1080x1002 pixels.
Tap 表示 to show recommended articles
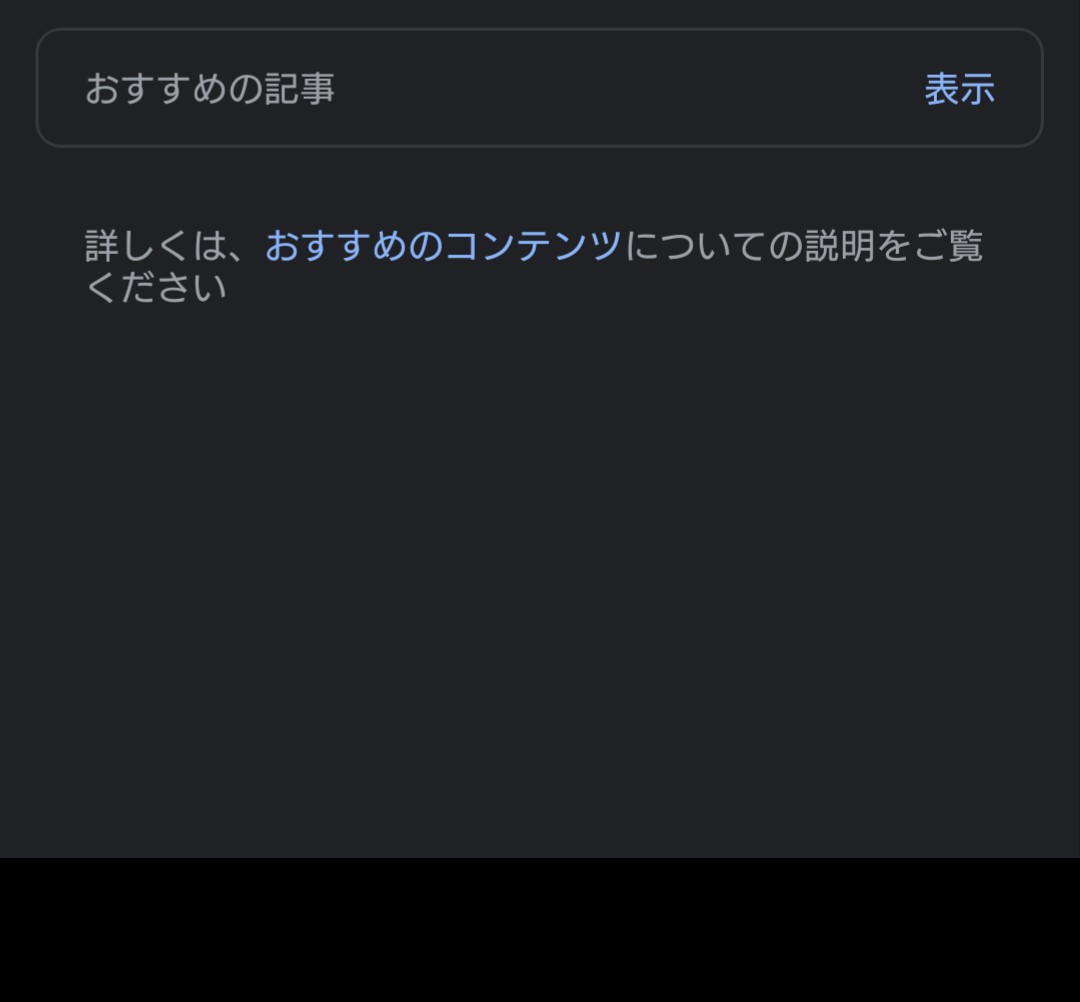coord(959,89)
